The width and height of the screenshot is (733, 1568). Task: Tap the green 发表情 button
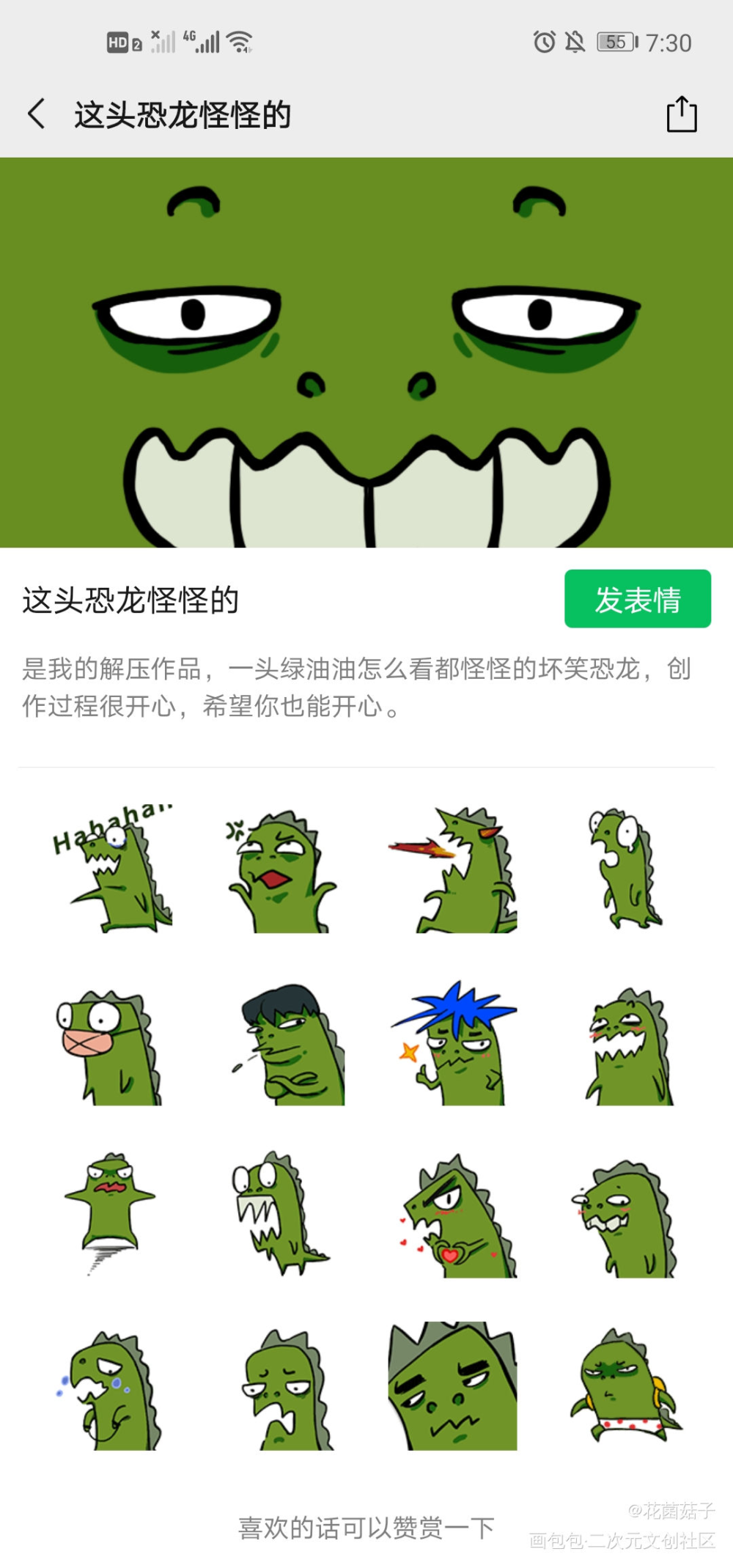[637, 599]
